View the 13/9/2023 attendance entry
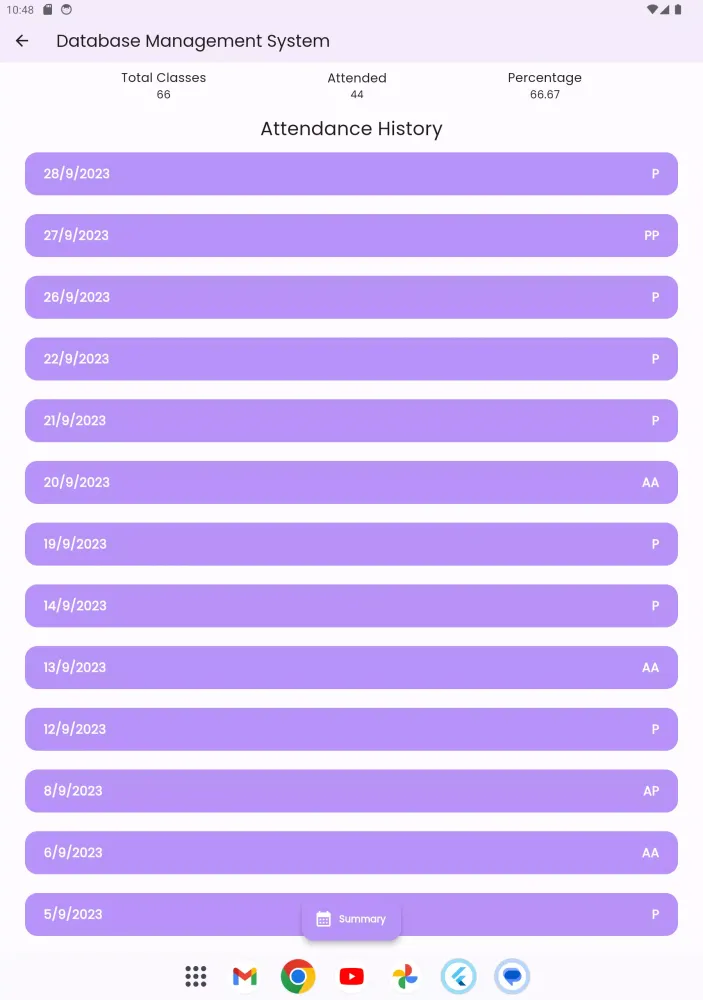The width and height of the screenshot is (703, 1000). (x=351, y=667)
